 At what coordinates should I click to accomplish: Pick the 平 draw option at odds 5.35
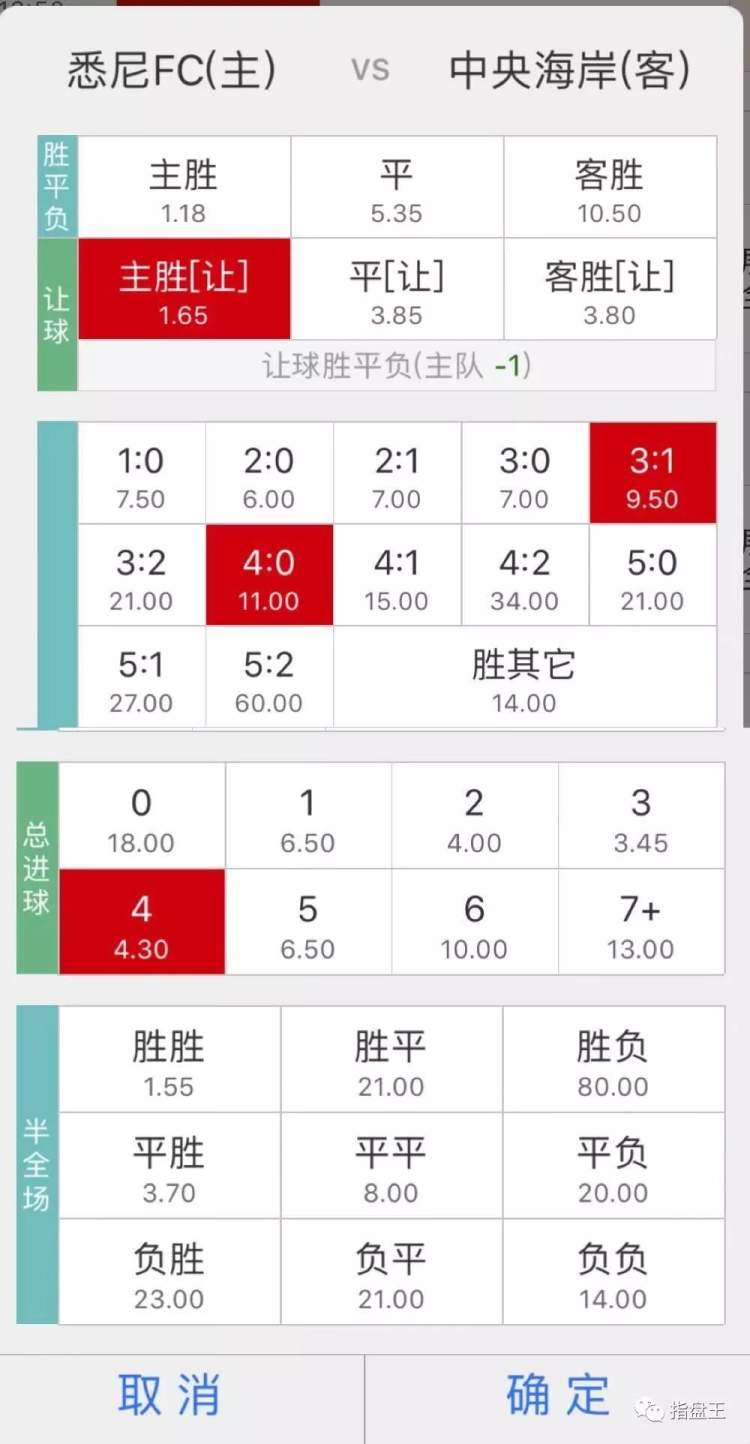397,188
